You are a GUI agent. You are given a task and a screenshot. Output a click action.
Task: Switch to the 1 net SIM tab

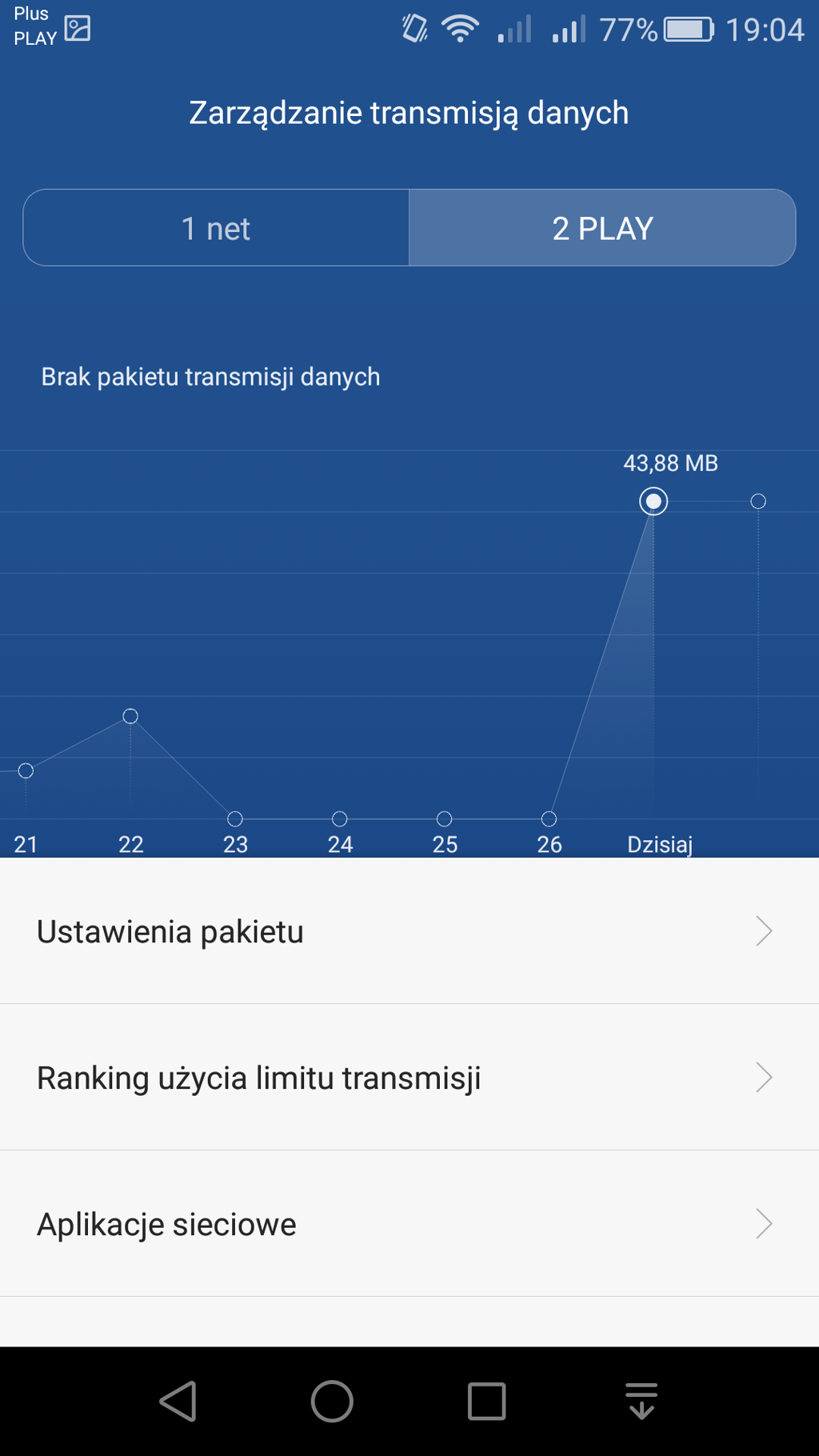[216, 228]
